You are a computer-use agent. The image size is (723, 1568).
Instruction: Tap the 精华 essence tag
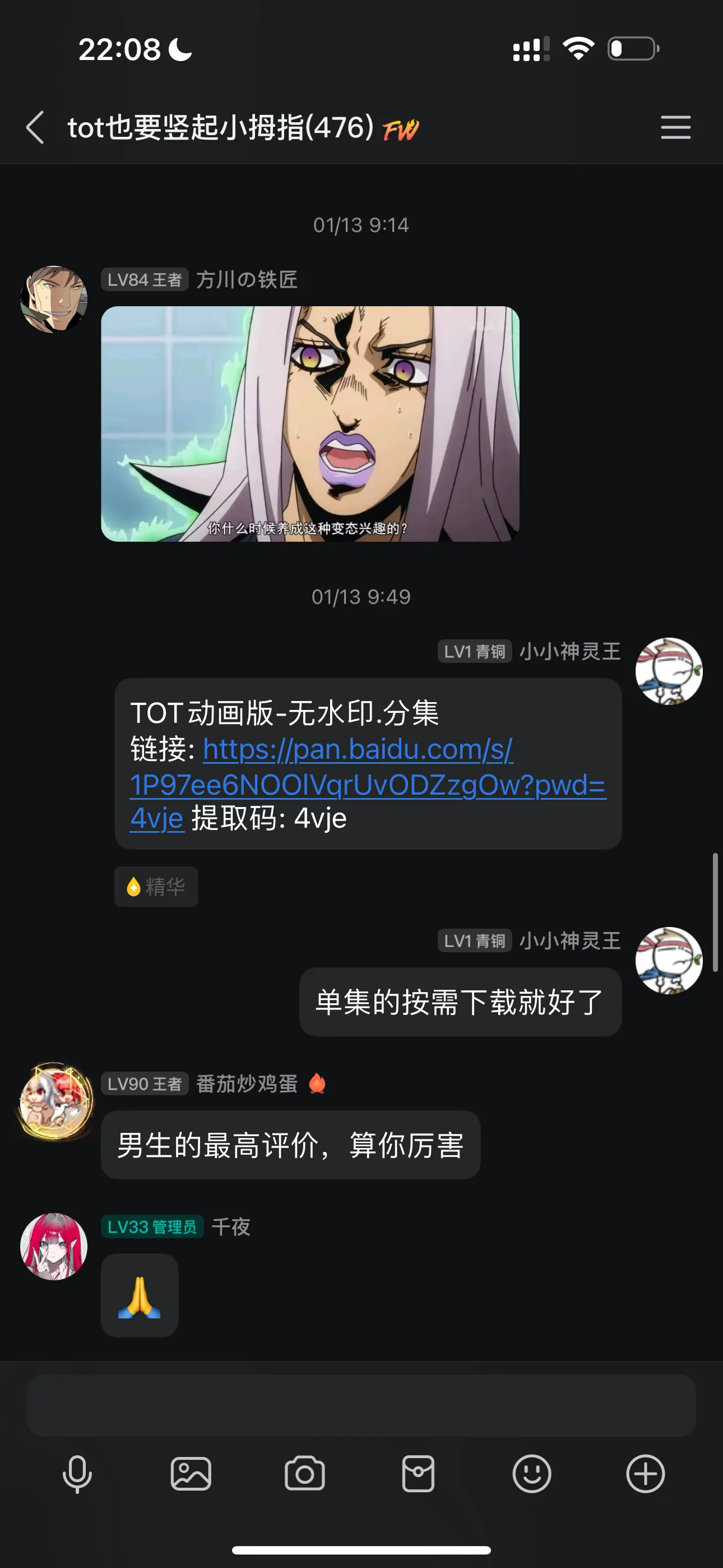pos(156,886)
